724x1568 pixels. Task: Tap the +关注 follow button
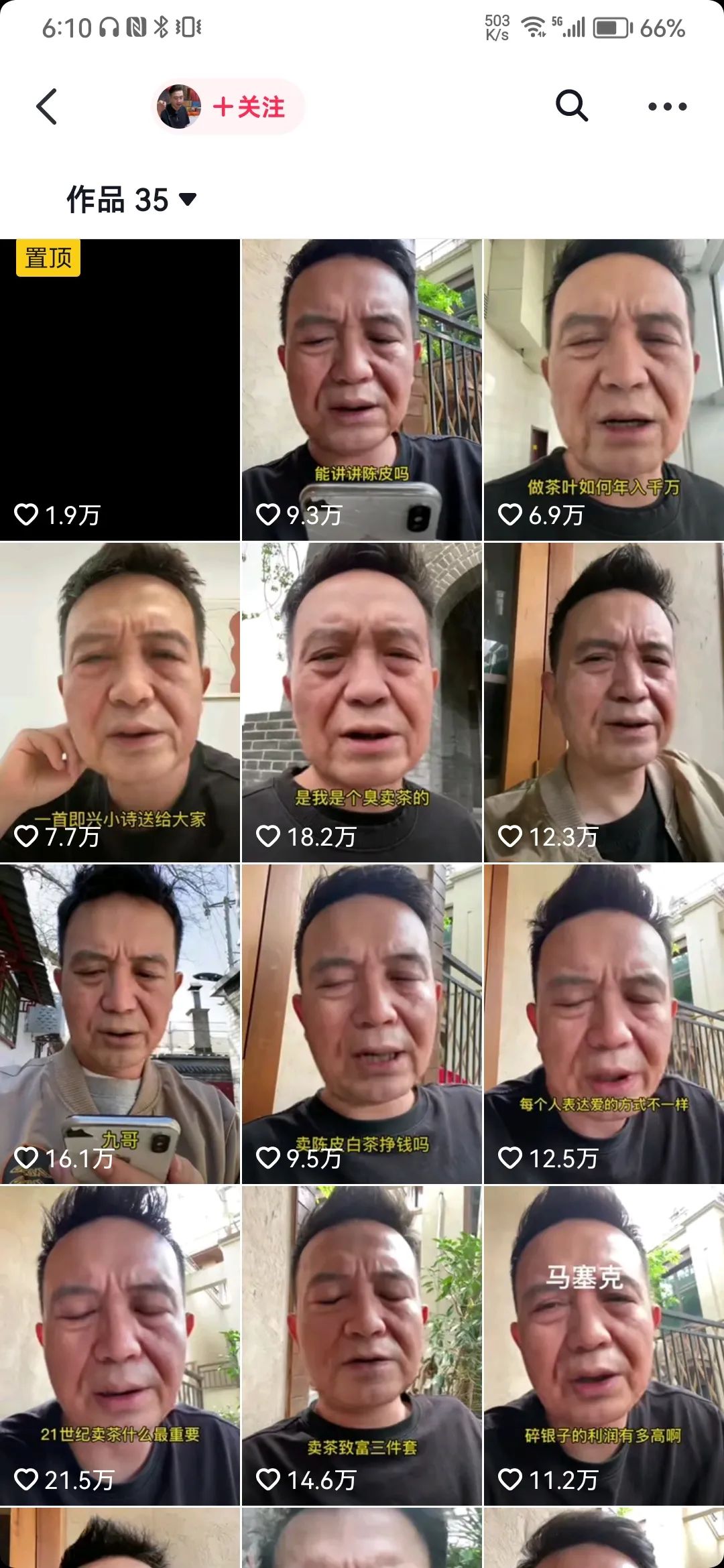click(x=248, y=107)
